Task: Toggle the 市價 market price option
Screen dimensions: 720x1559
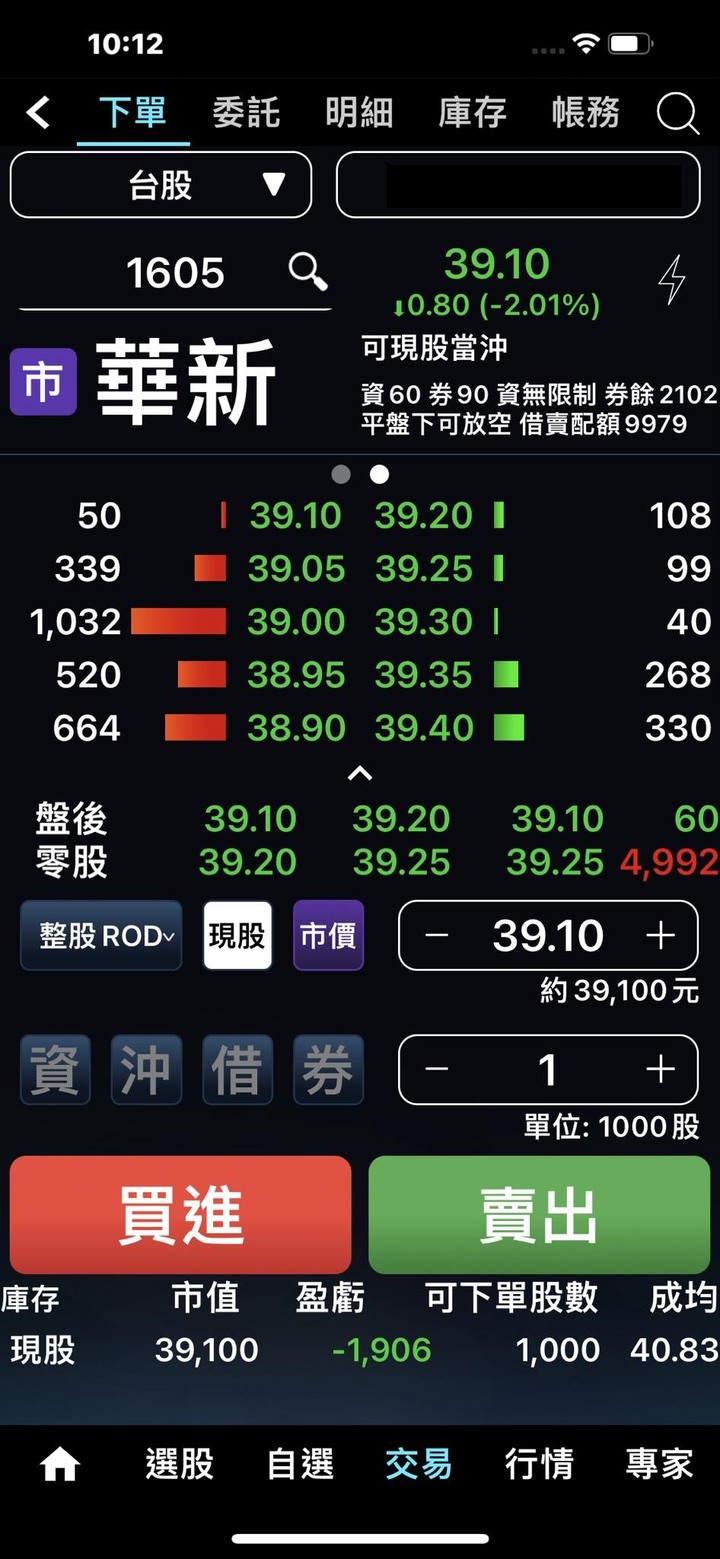Action: (327, 935)
